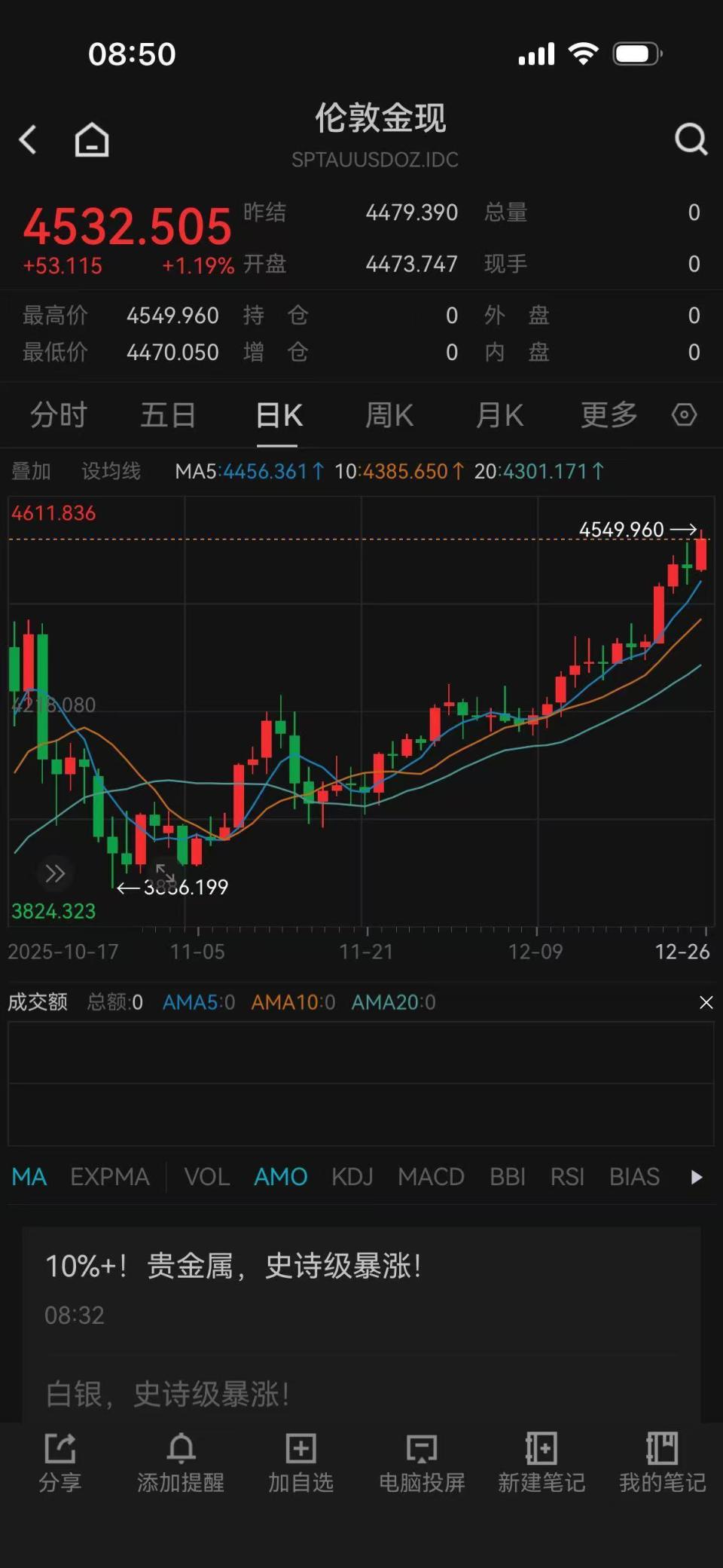Switch to the 五日 chart tab
This screenshot has height=1568, width=723.
pos(168,415)
